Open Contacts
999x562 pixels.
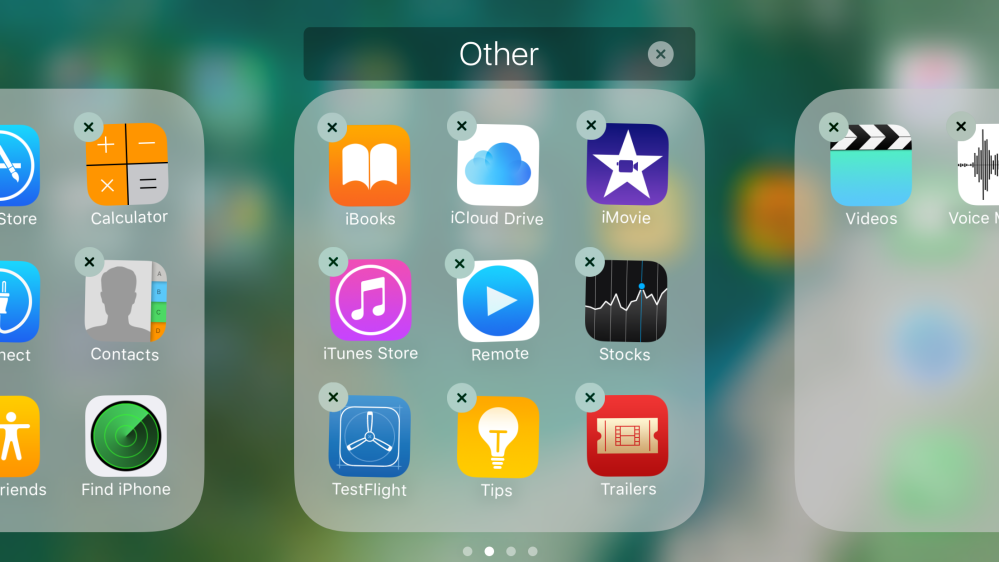click(x=126, y=301)
